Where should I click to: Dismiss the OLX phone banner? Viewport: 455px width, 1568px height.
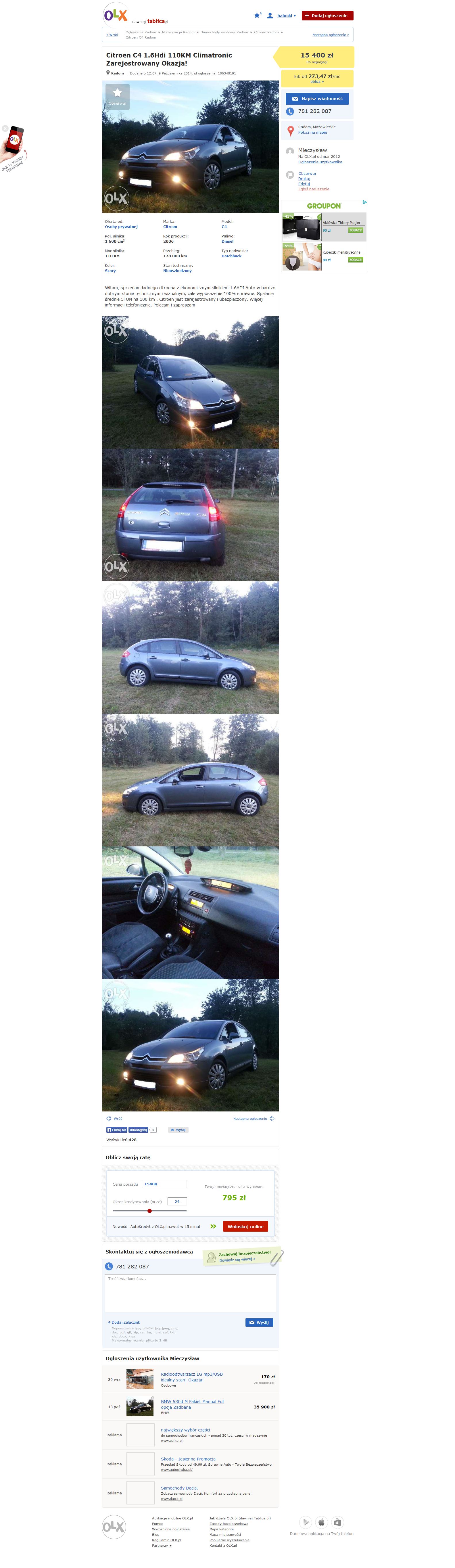click(x=5, y=129)
